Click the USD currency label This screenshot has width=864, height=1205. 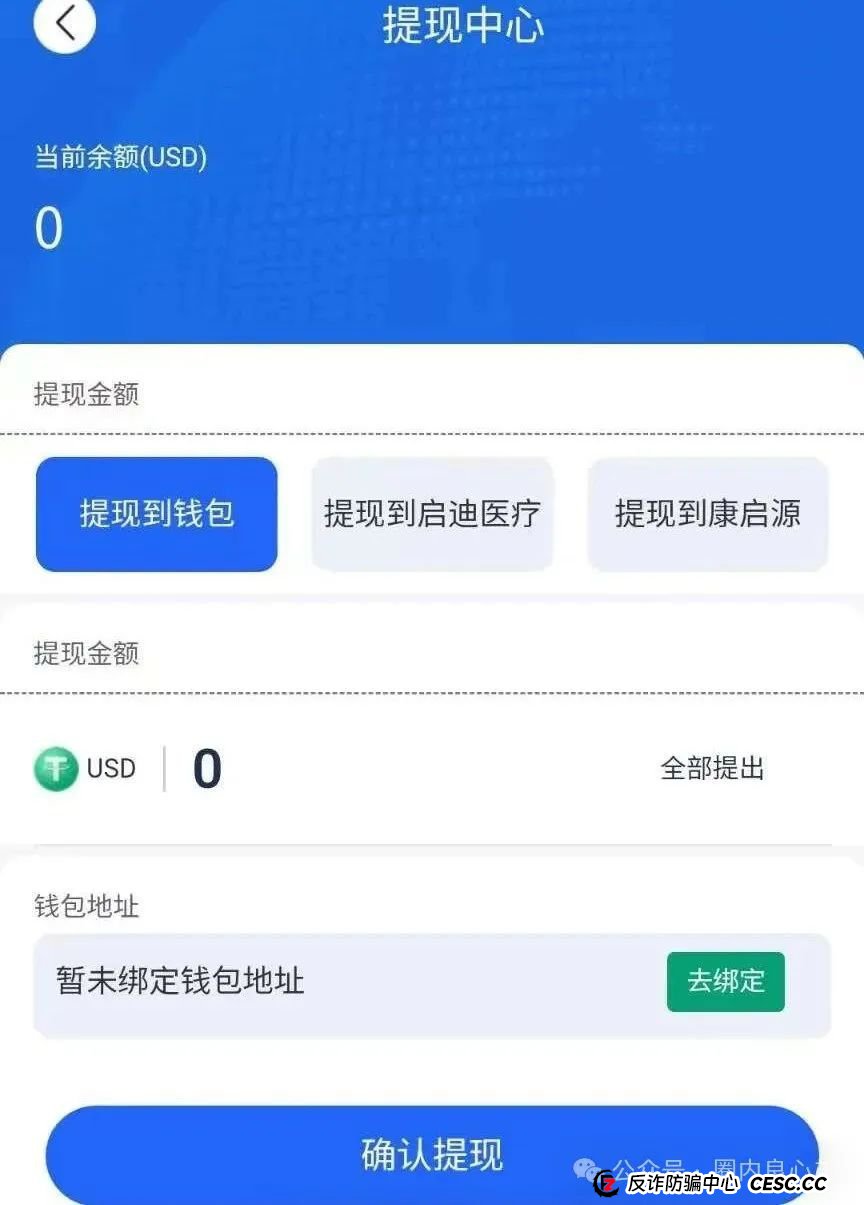click(x=111, y=768)
